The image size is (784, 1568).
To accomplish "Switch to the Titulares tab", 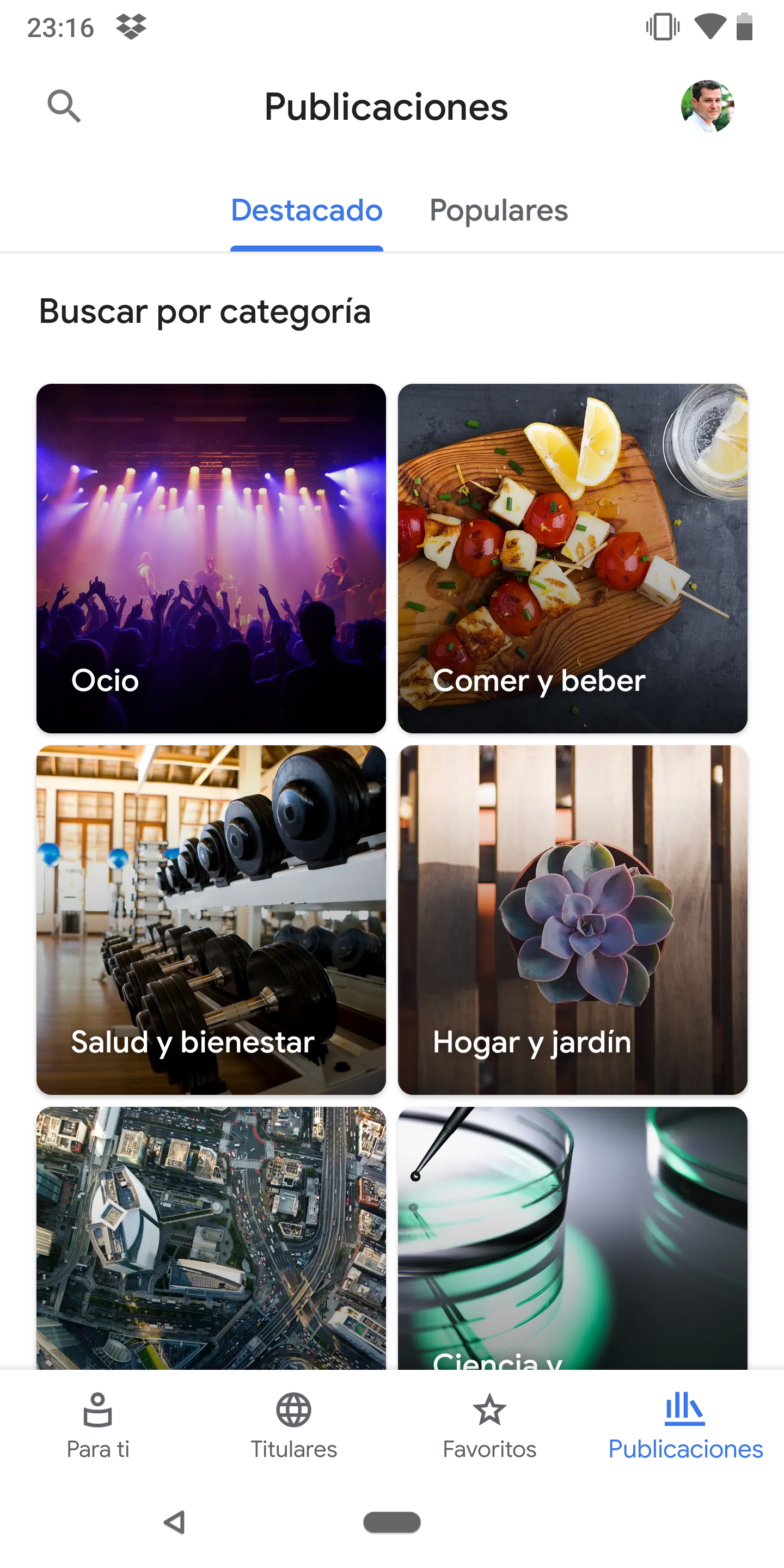I will point(294,1425).
